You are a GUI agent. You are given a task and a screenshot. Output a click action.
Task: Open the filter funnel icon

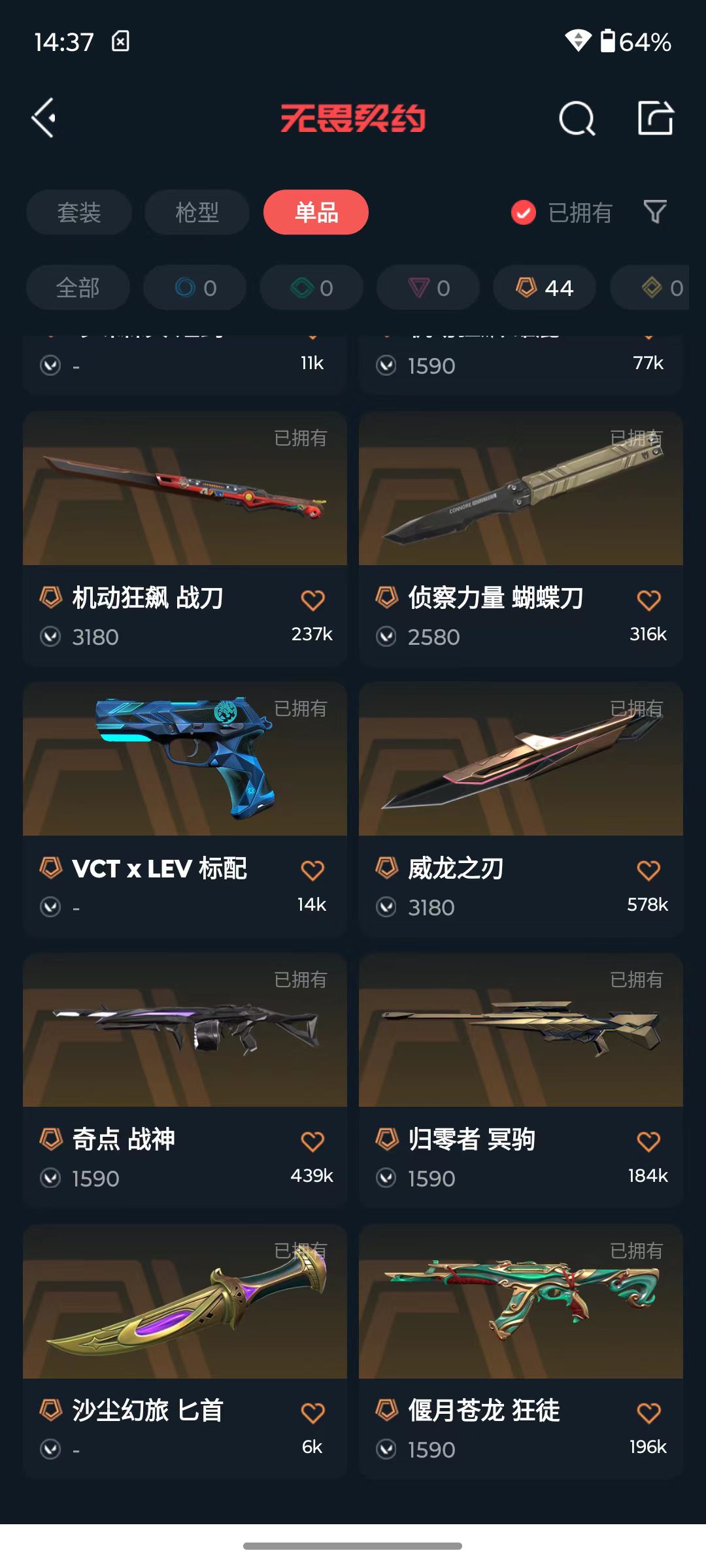[x=655, y=212]
